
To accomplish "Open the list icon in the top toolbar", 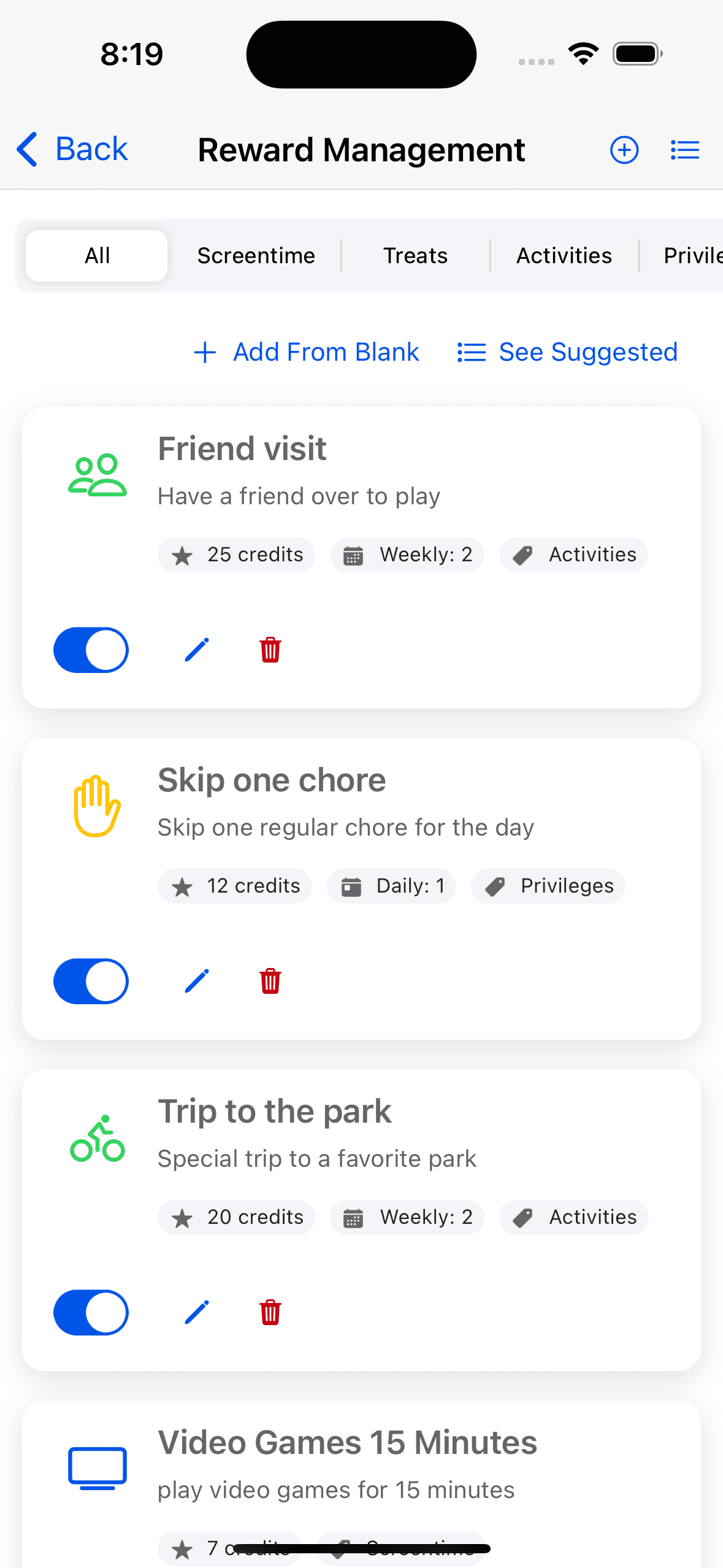I will pyautogui.click(x=685, y=149).
